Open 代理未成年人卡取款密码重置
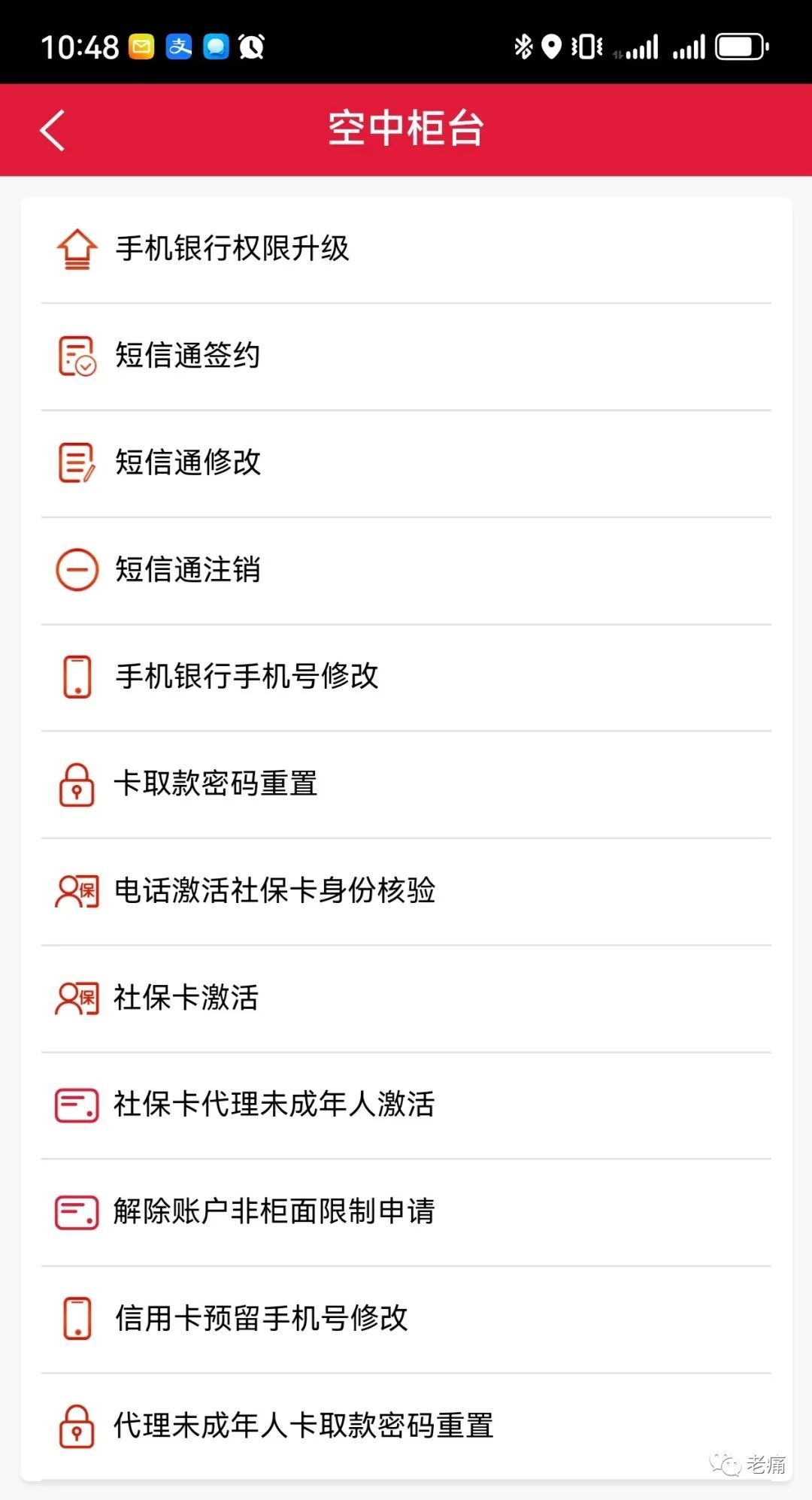Viewport: 812px width, 1500px height. tap(406, 1426)
